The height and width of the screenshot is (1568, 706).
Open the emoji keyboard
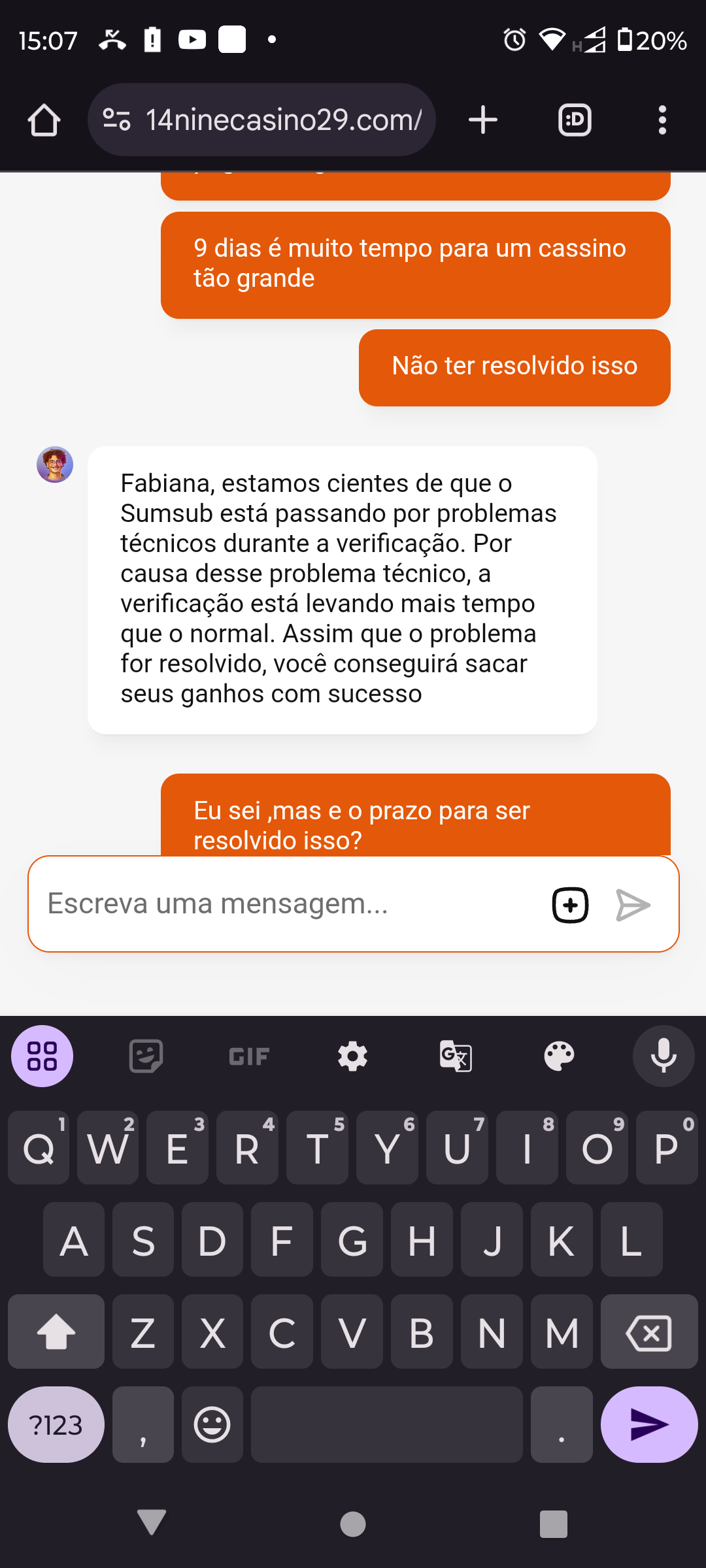click(212, 1425)
